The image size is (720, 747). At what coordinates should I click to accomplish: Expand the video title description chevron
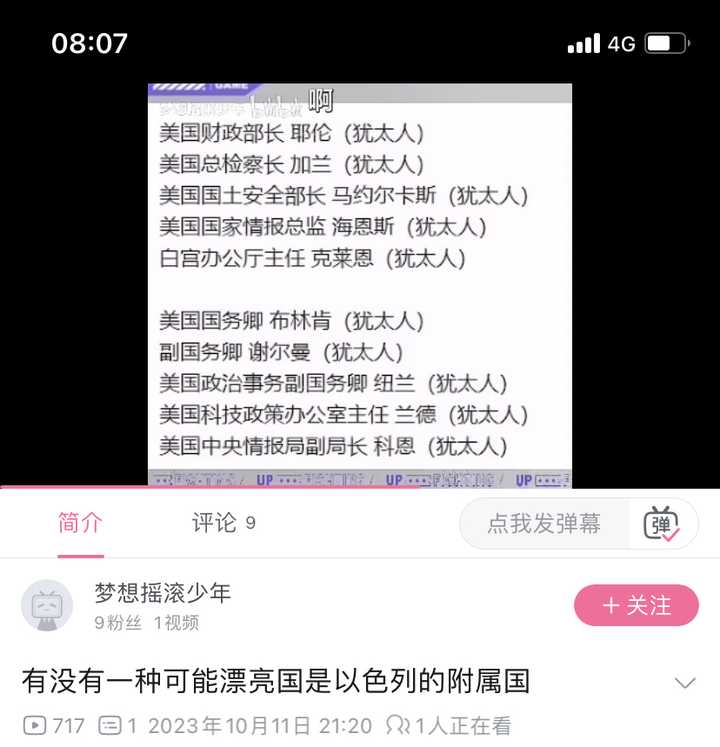point(685,683)
